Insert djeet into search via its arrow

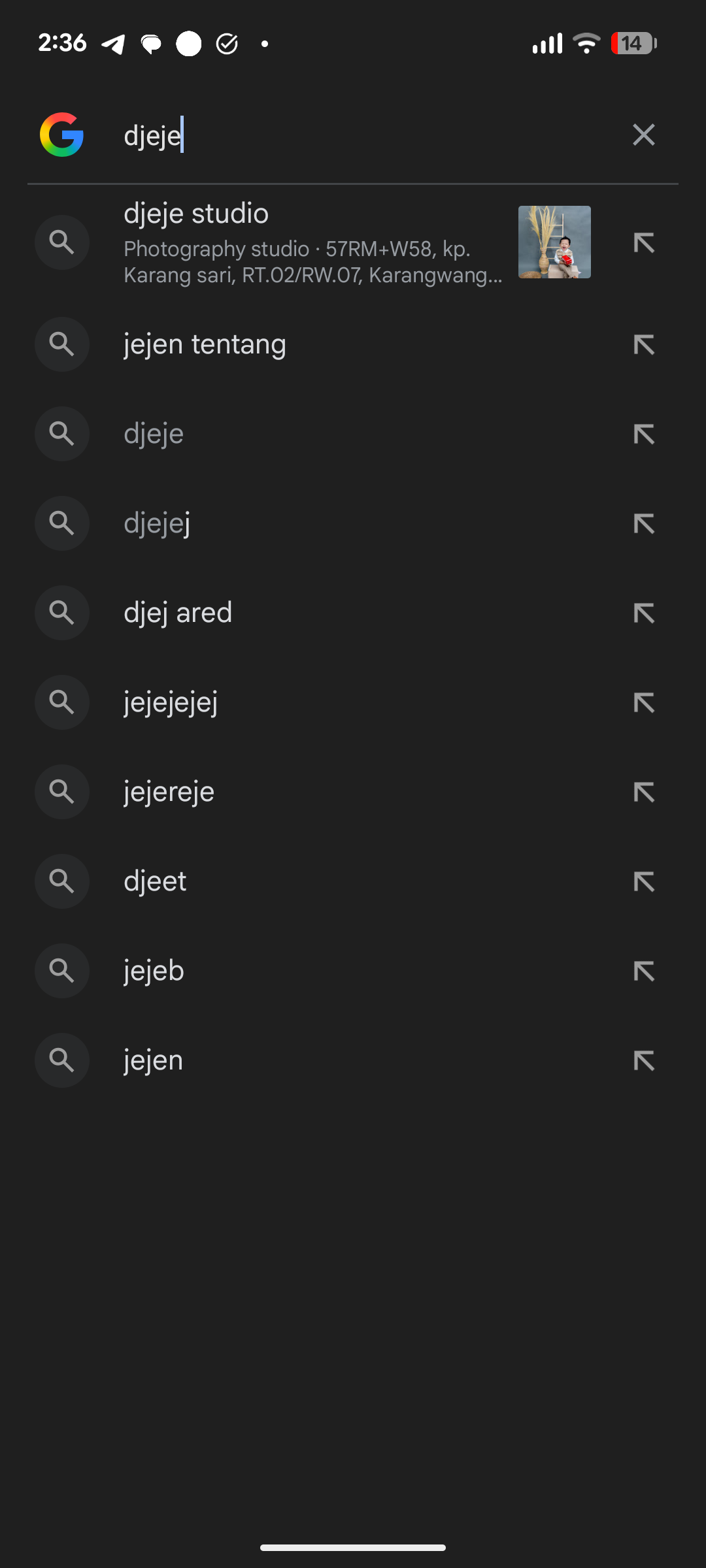[x=643, y=881]
